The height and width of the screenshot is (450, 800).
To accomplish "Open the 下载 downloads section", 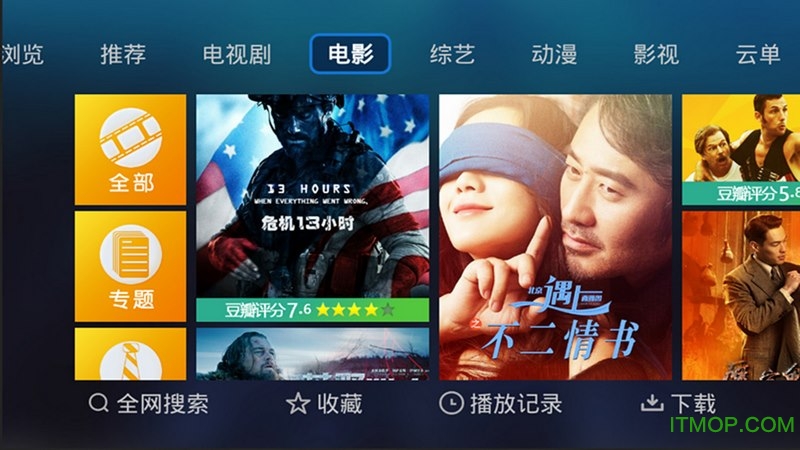I will (x=678, y=404).
